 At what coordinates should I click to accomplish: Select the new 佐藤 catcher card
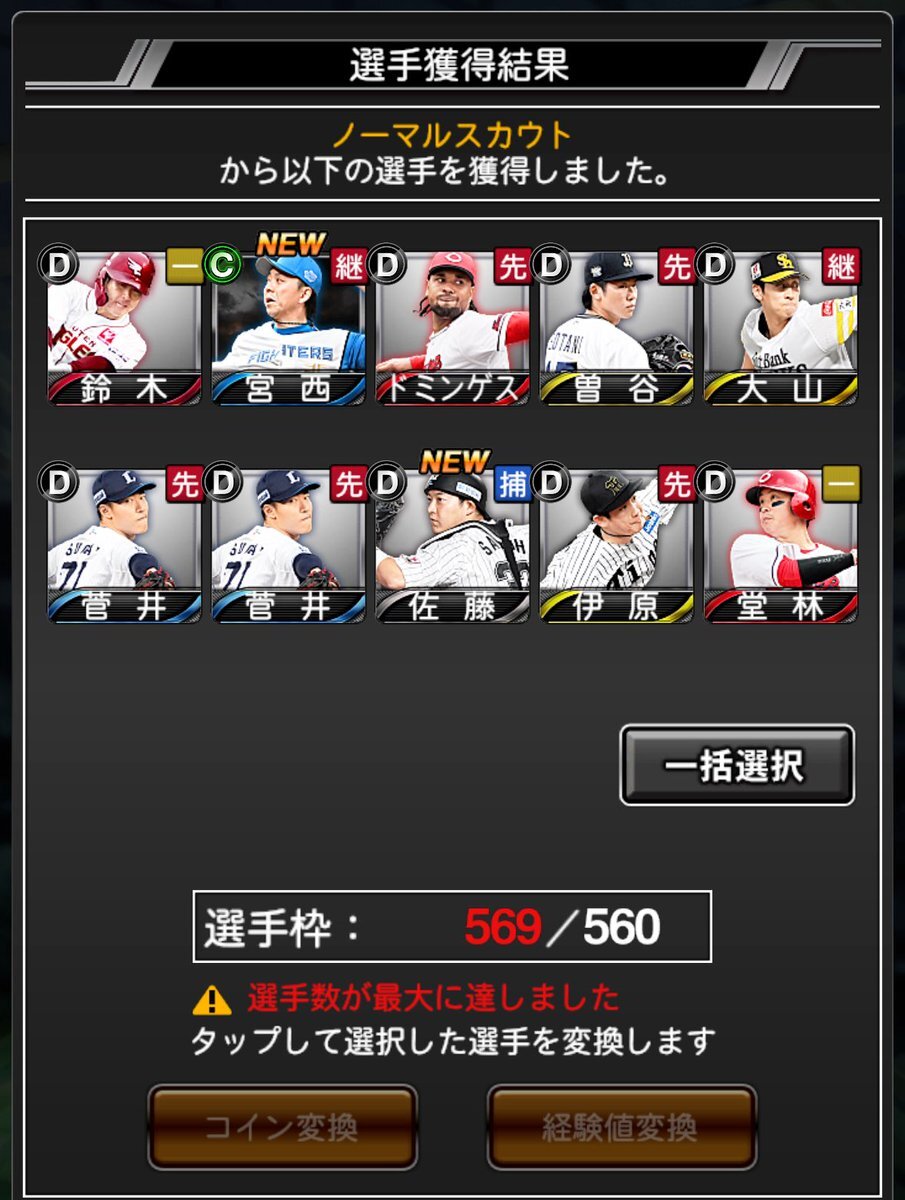tap(452, 546)
